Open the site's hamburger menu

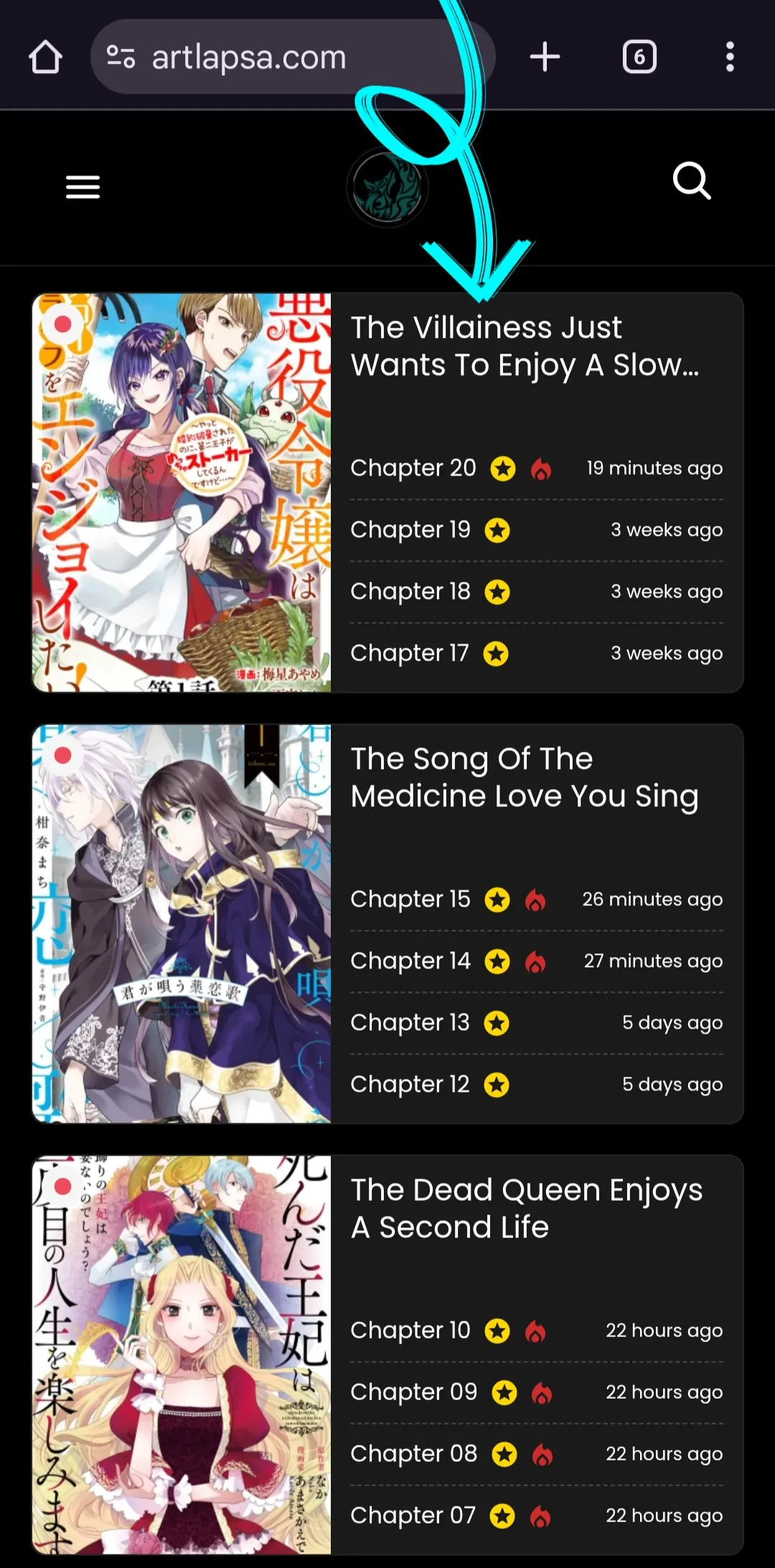(83, 187)
